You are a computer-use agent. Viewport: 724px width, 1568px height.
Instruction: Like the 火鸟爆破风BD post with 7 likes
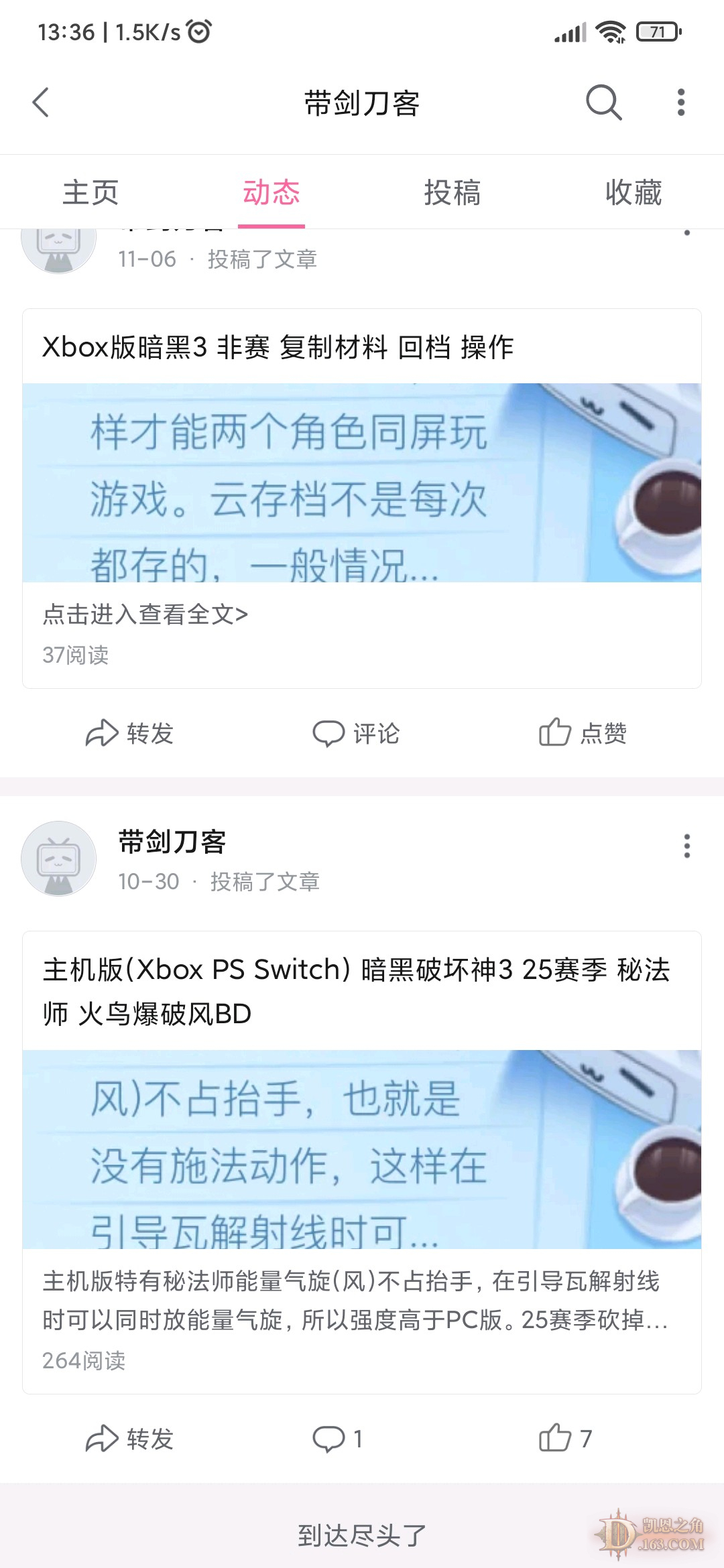point(566,1439)
